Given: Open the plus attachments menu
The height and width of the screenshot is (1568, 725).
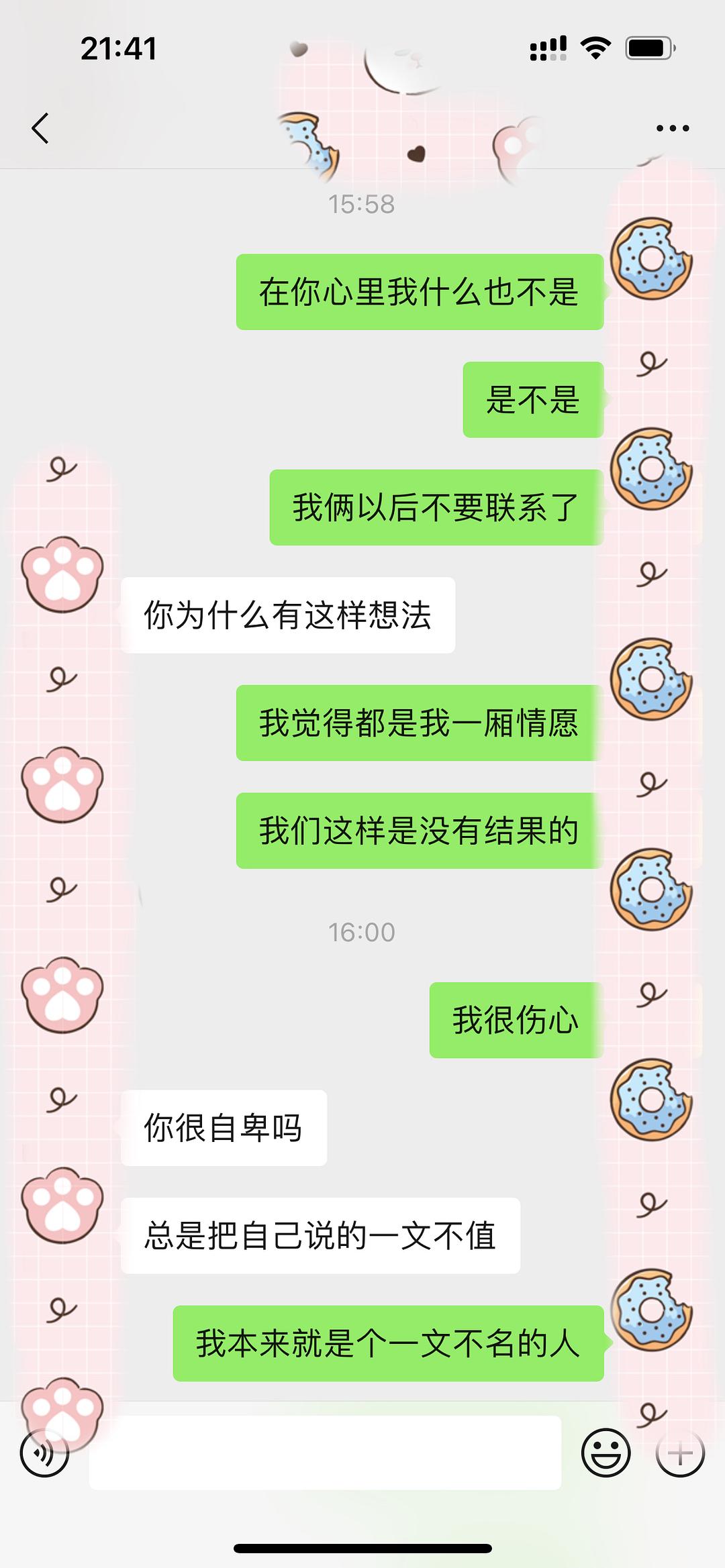Looking at the screenshot, I should 680,1453.
